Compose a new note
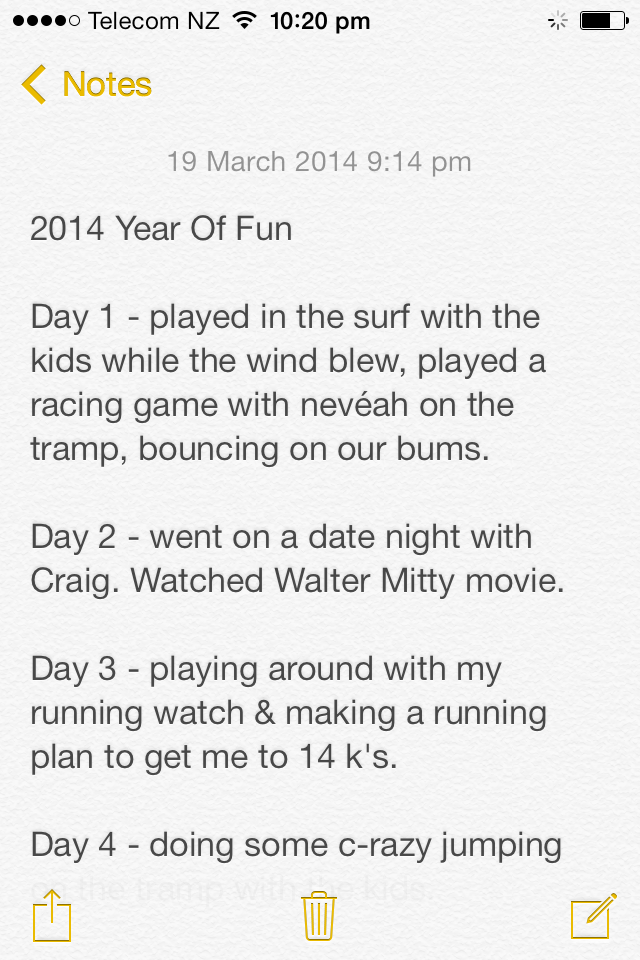 [593, 915]
